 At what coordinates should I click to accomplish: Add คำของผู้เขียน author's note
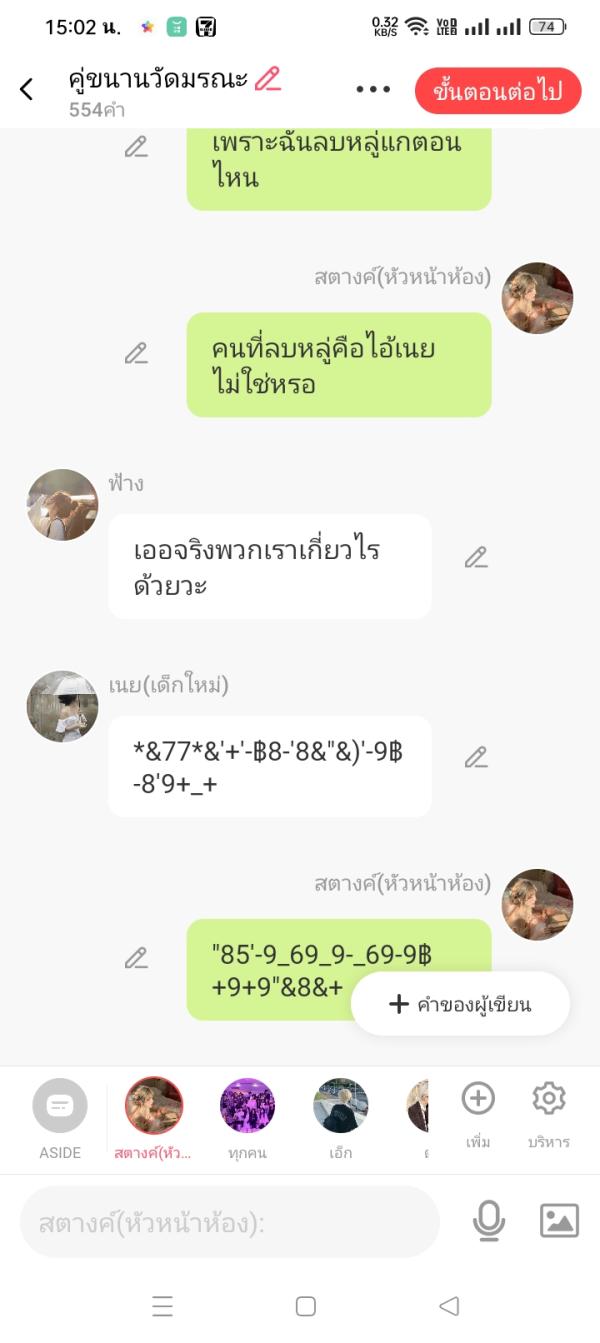(460, 1004)
